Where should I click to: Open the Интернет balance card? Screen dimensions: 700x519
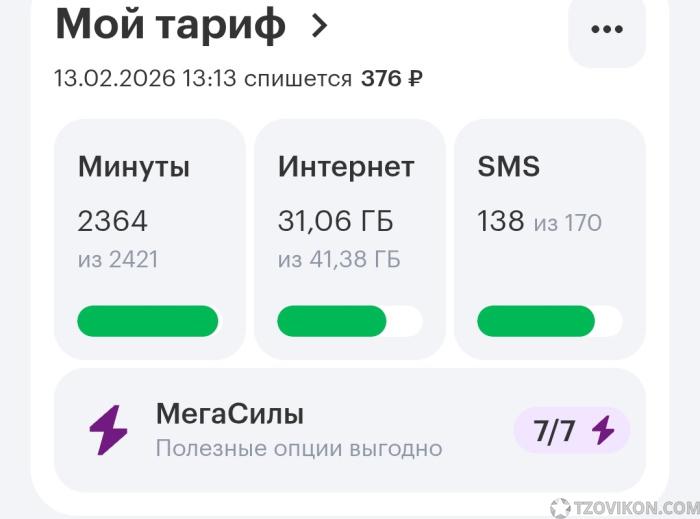(x=349, y=238)
